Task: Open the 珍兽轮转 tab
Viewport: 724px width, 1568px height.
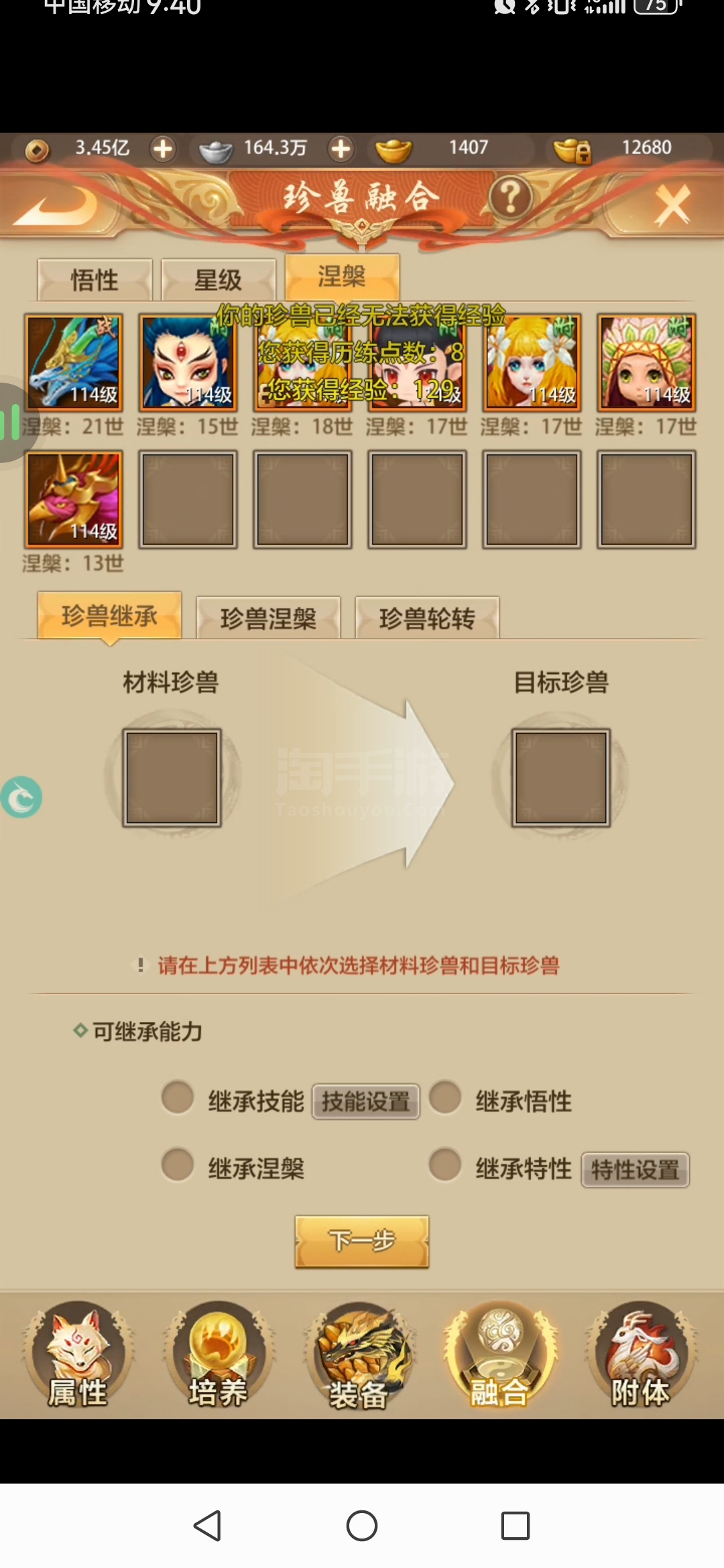Action: coord(427,618)
